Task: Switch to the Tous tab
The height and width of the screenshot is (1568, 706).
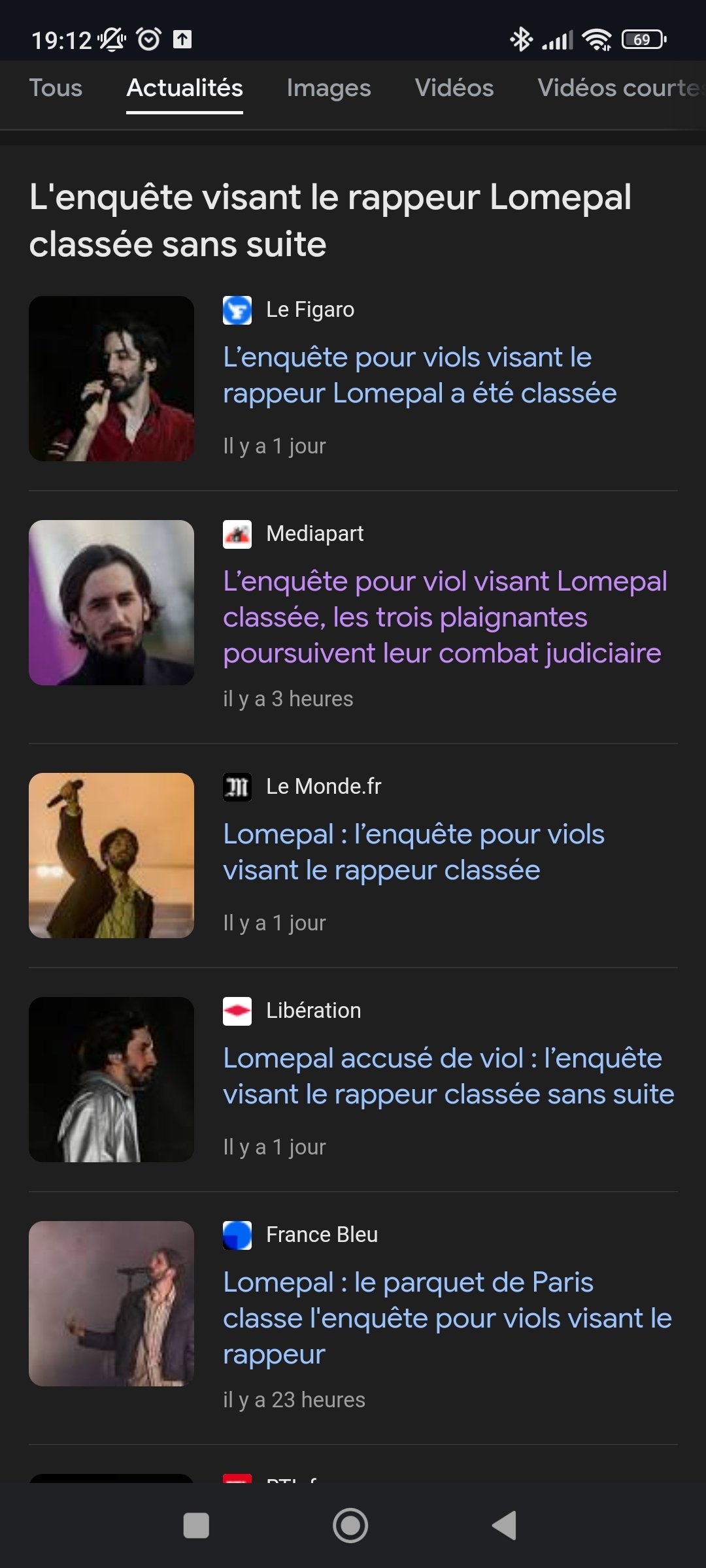Action: [56, 88]
